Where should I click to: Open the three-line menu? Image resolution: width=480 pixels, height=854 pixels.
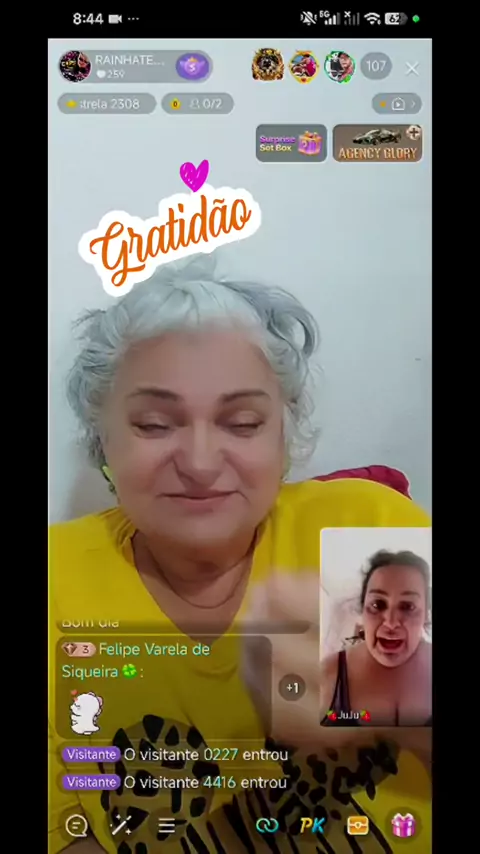(167, 826)
